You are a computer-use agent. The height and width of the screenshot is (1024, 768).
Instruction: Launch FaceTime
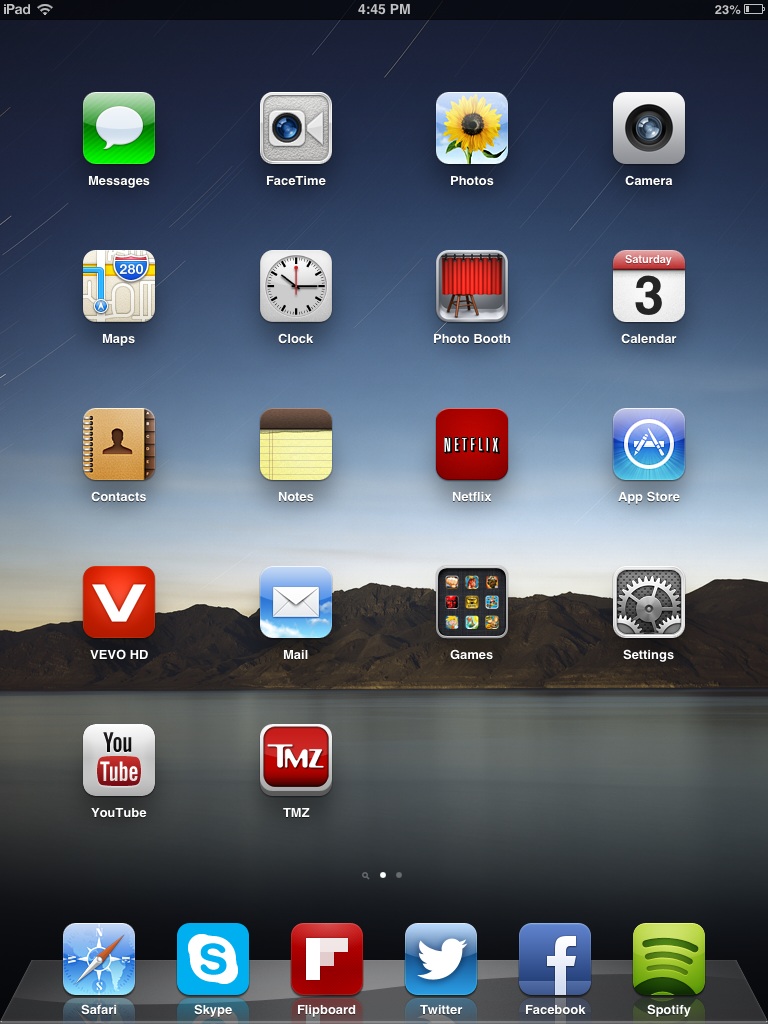296,128
